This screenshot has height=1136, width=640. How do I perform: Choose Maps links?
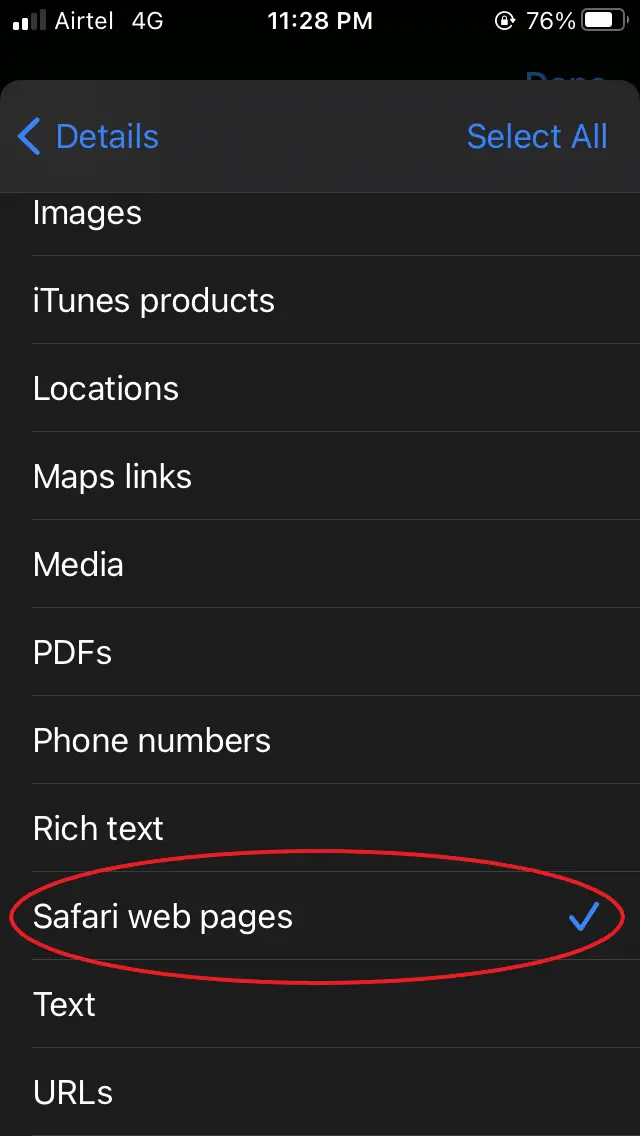(320, 476)
